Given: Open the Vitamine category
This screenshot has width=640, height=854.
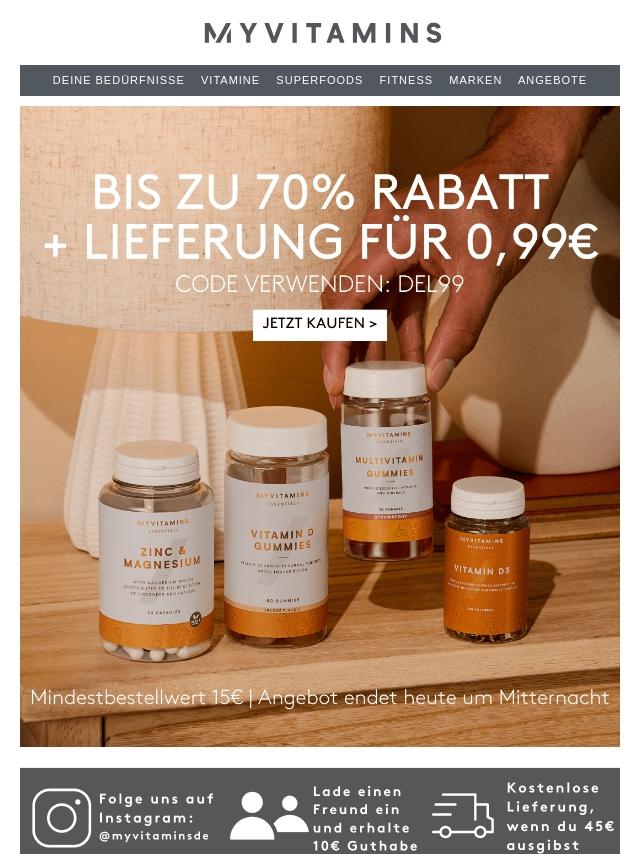Looking at the screenshot, I should (x=230, y=80).
